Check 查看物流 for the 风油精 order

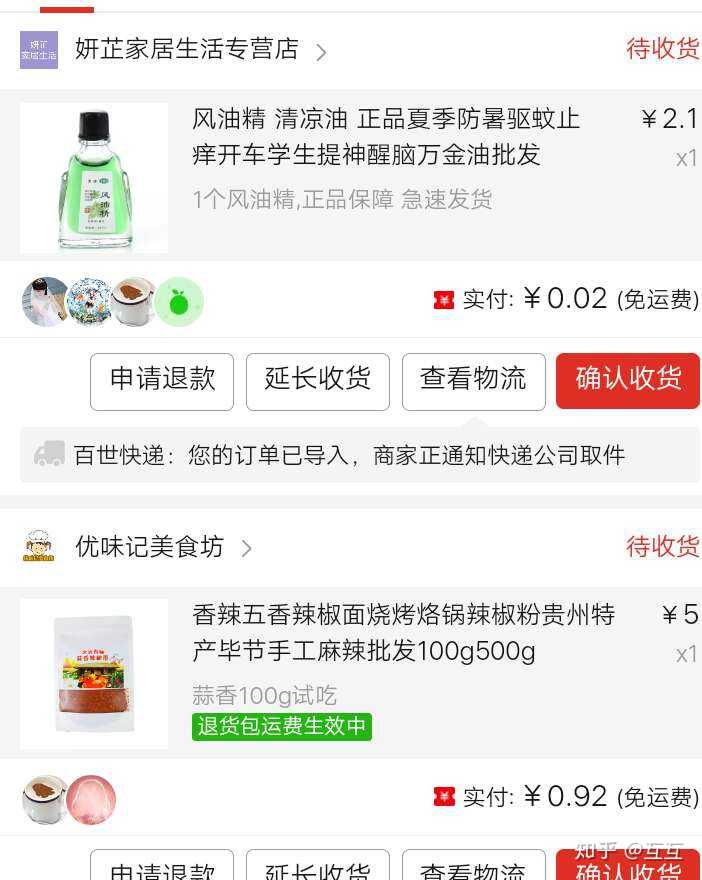click(473, 381)
